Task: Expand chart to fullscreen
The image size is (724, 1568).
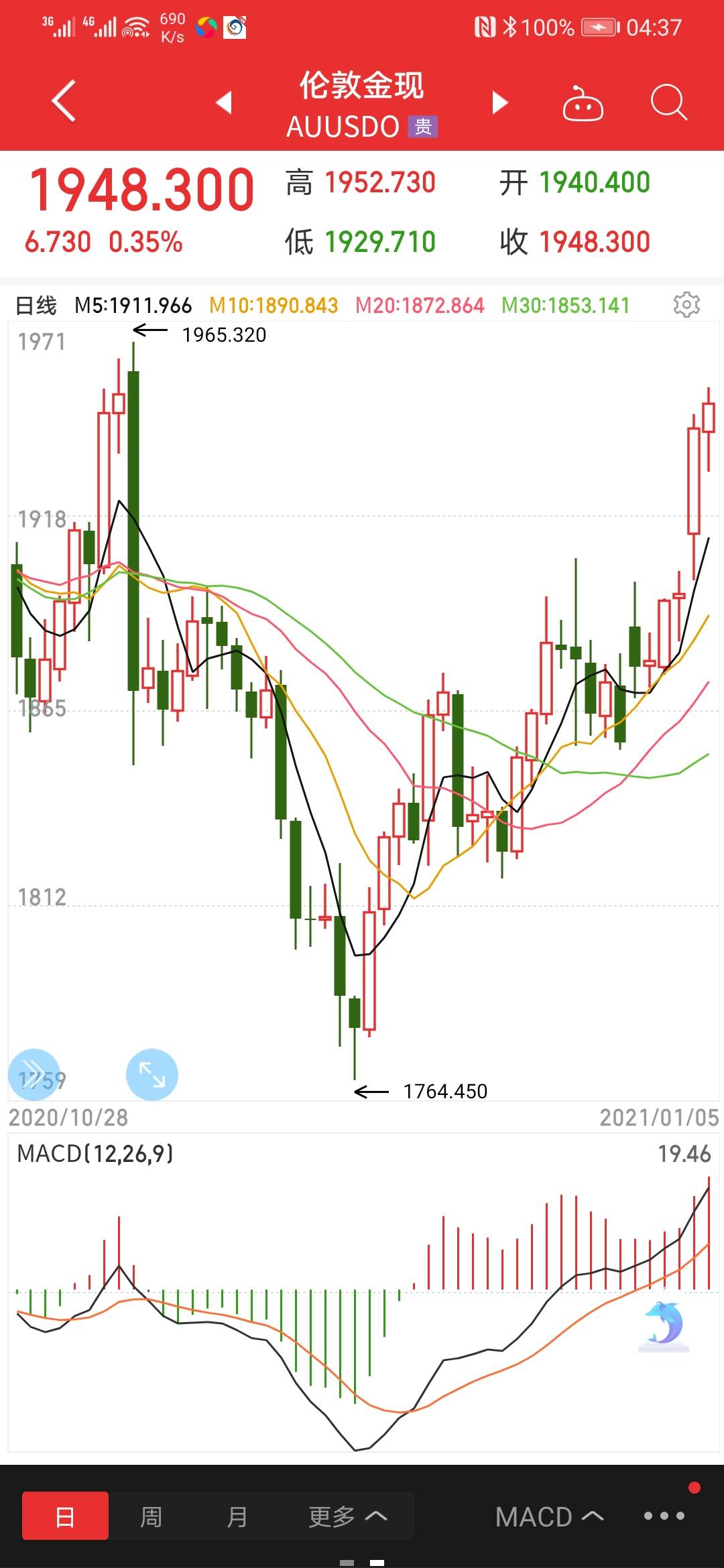Action: click(152, 1074)
